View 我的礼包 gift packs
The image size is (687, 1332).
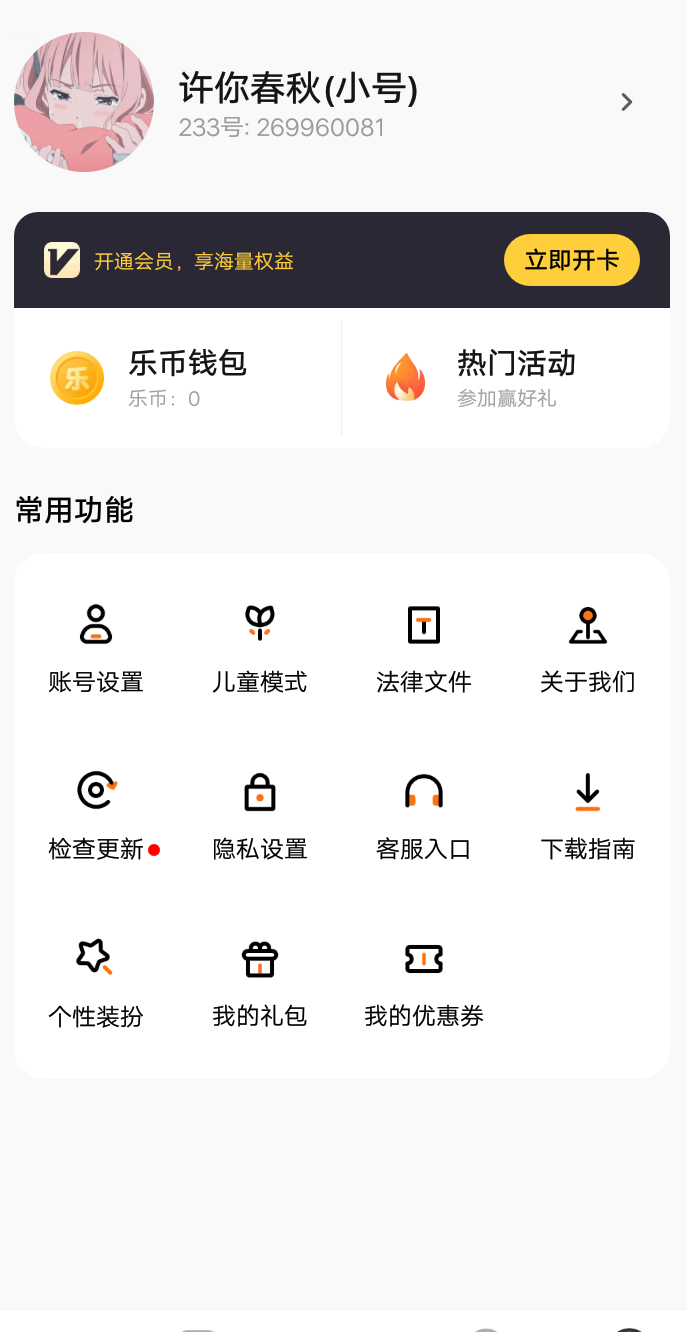tap(260, 983)
